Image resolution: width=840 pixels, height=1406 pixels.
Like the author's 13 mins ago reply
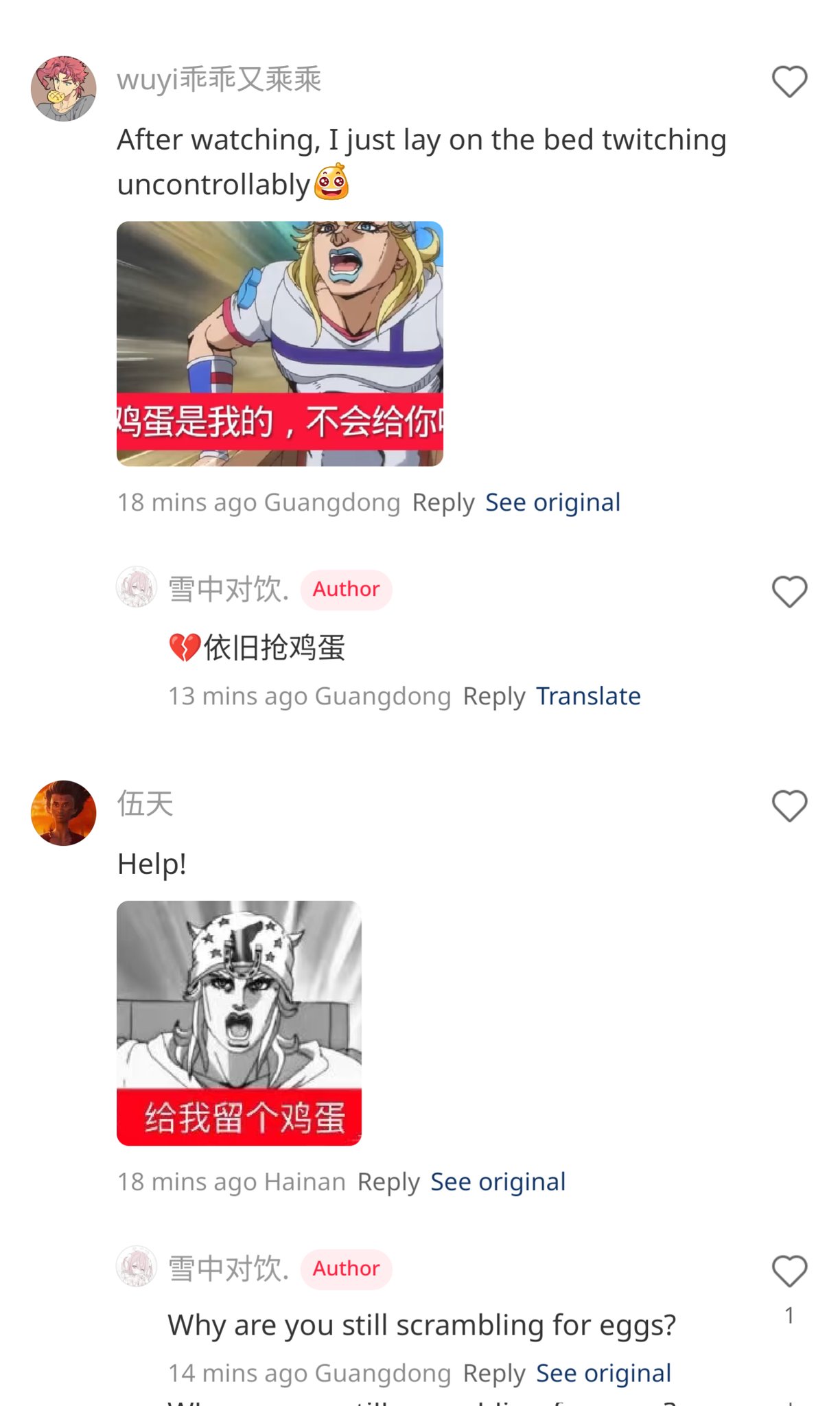tap(789, 591)
